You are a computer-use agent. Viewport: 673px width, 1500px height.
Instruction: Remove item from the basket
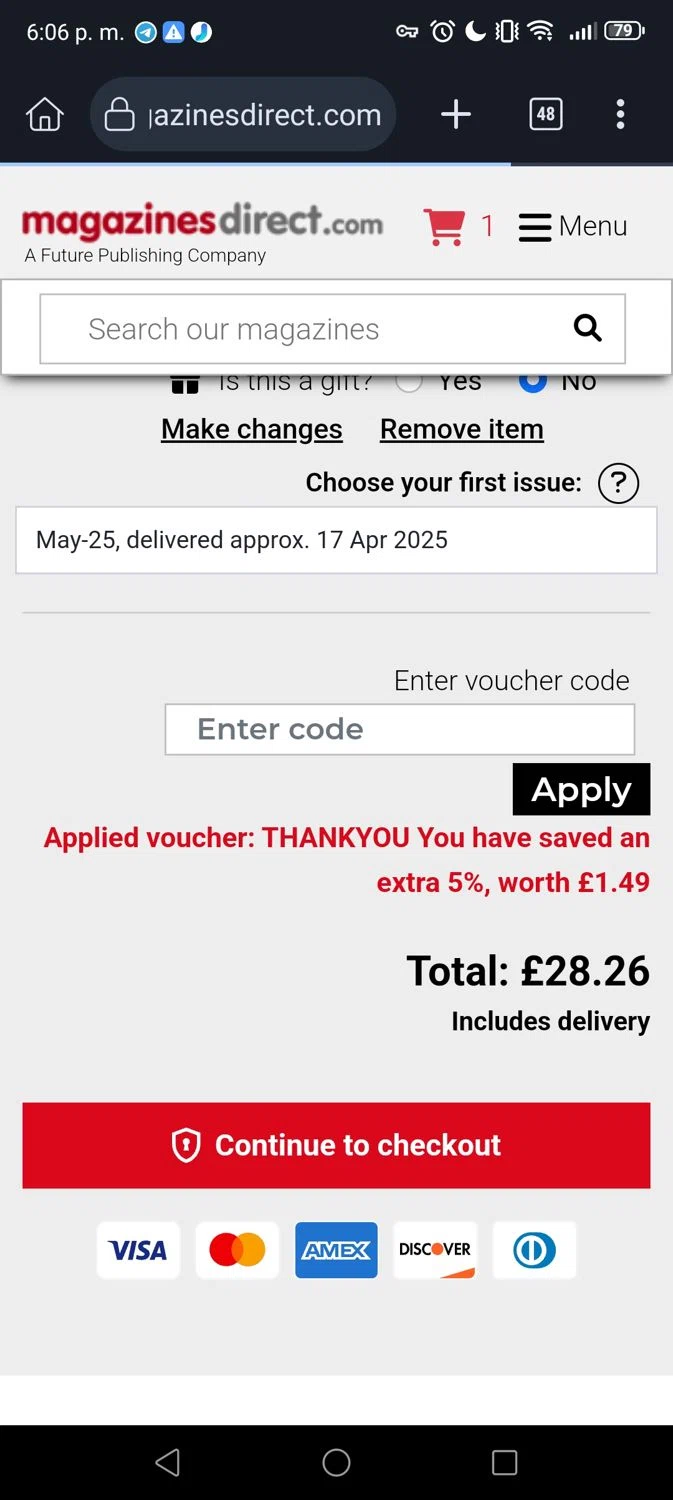tap(462, 429)
